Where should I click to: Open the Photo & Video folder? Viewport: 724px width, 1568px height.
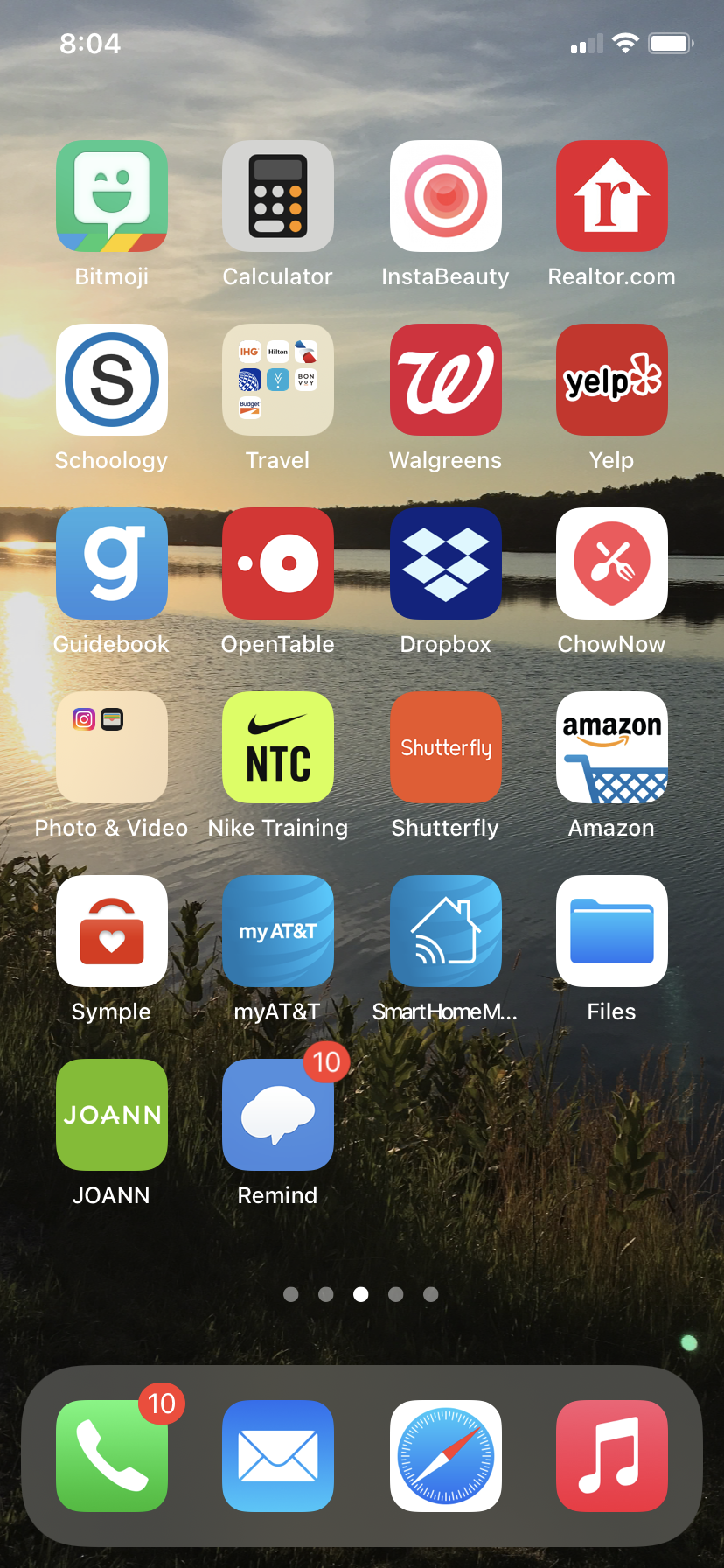[112, 747]
